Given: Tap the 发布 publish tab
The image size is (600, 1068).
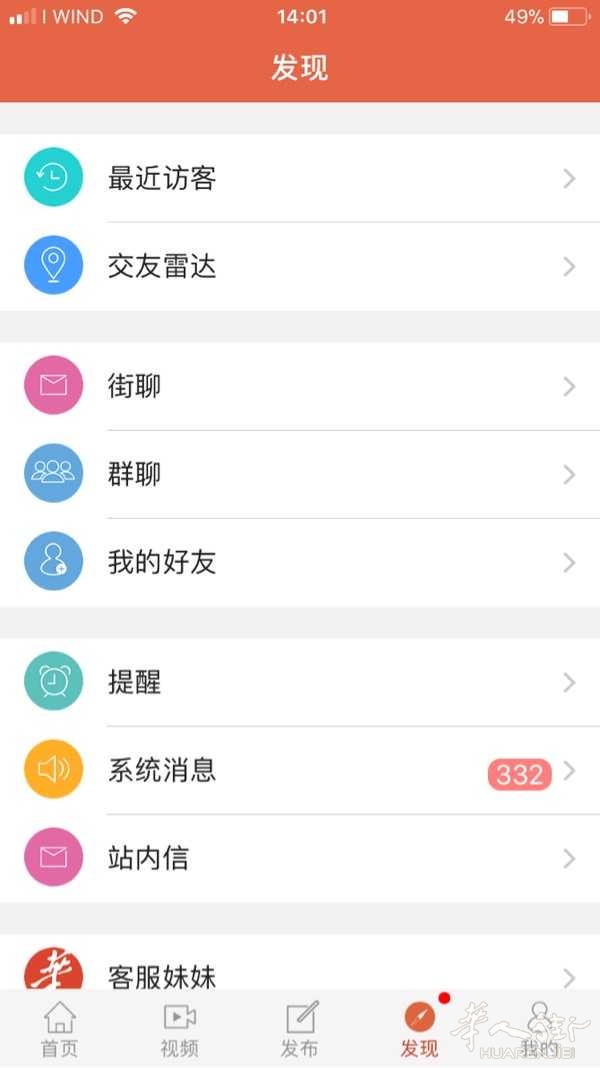Looking at the screenshot, I should (x=300, y=1029).
